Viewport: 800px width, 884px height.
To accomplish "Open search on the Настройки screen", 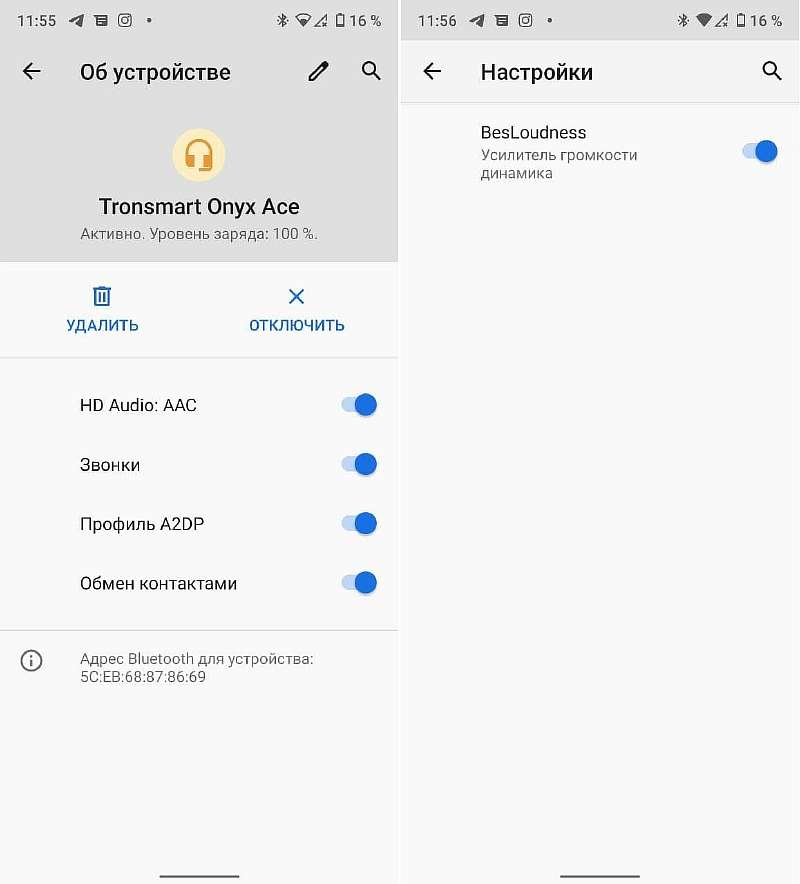I will tap(771, 72).
